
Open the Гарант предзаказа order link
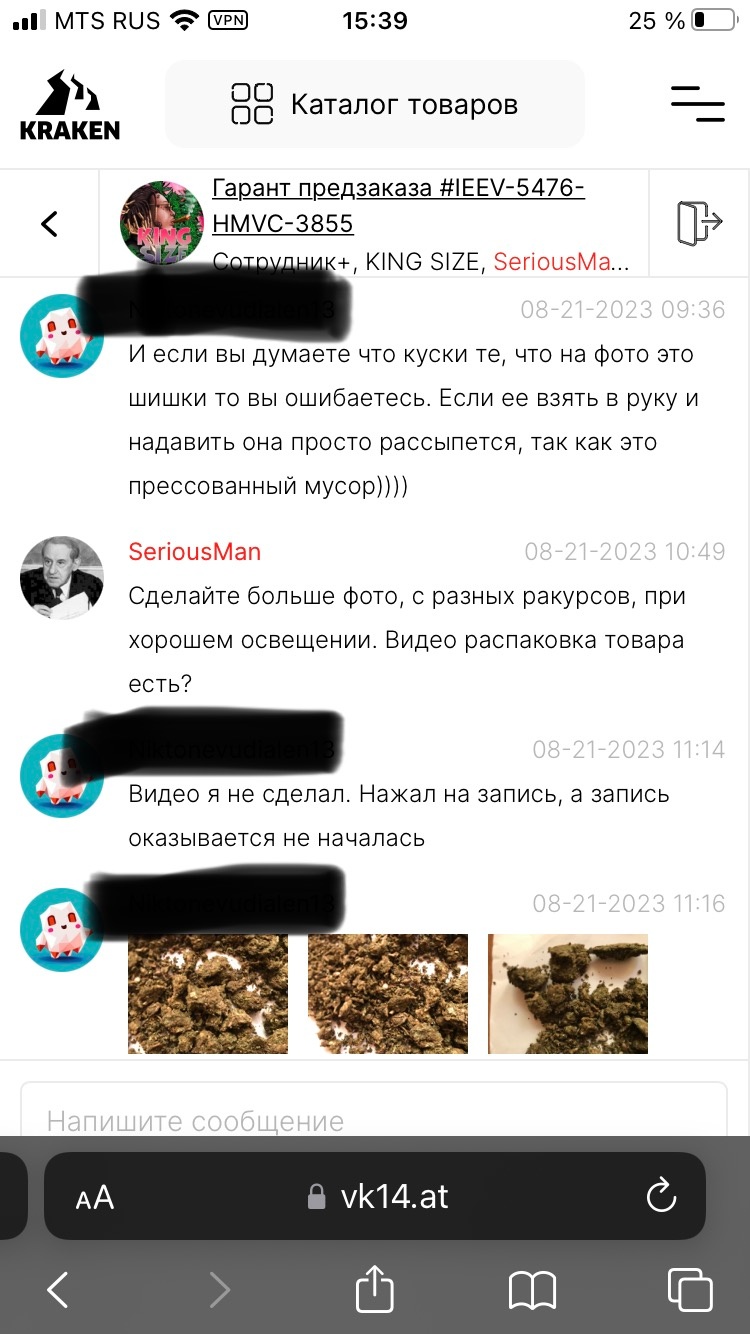(398, 205)
